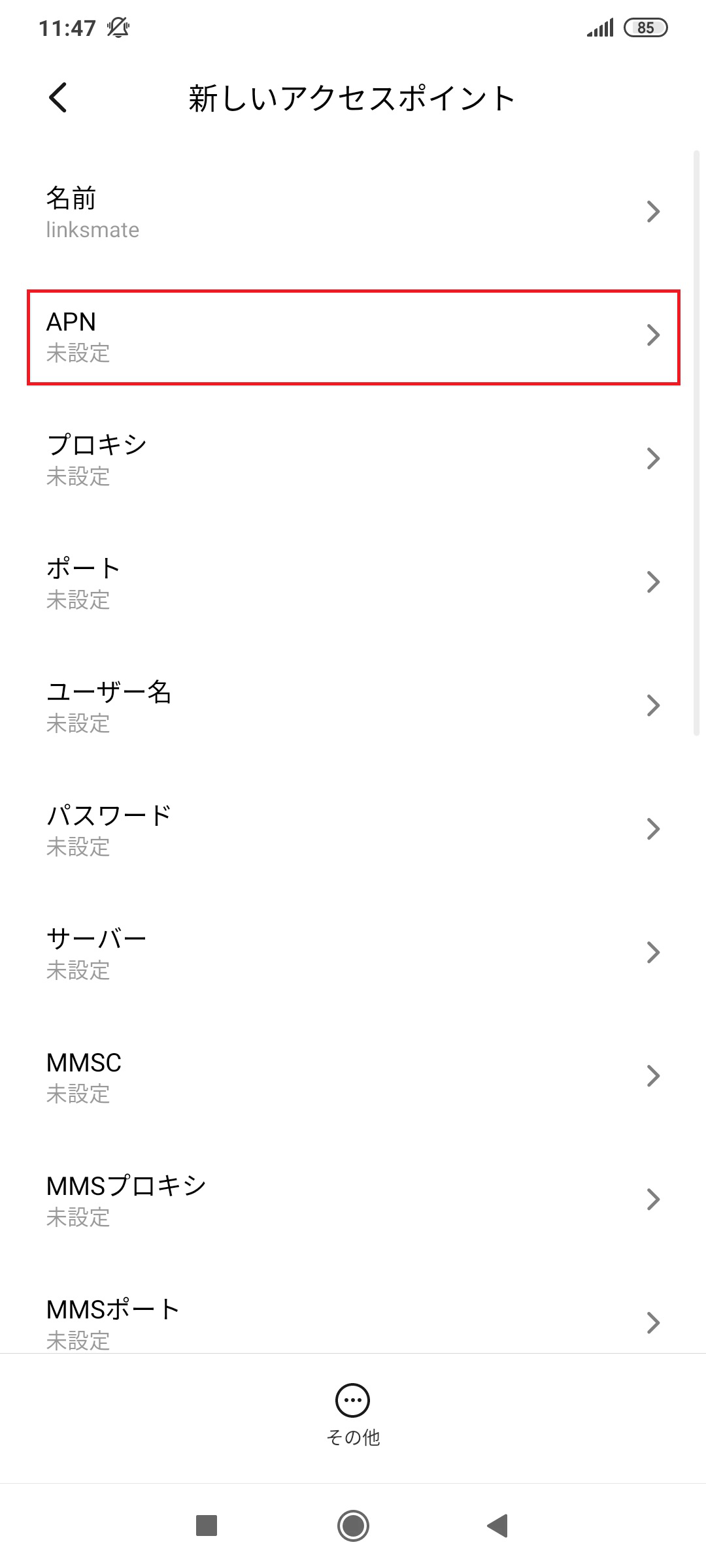
Task: Open the MMSC setting row
Action: [x=353, y=1077]
